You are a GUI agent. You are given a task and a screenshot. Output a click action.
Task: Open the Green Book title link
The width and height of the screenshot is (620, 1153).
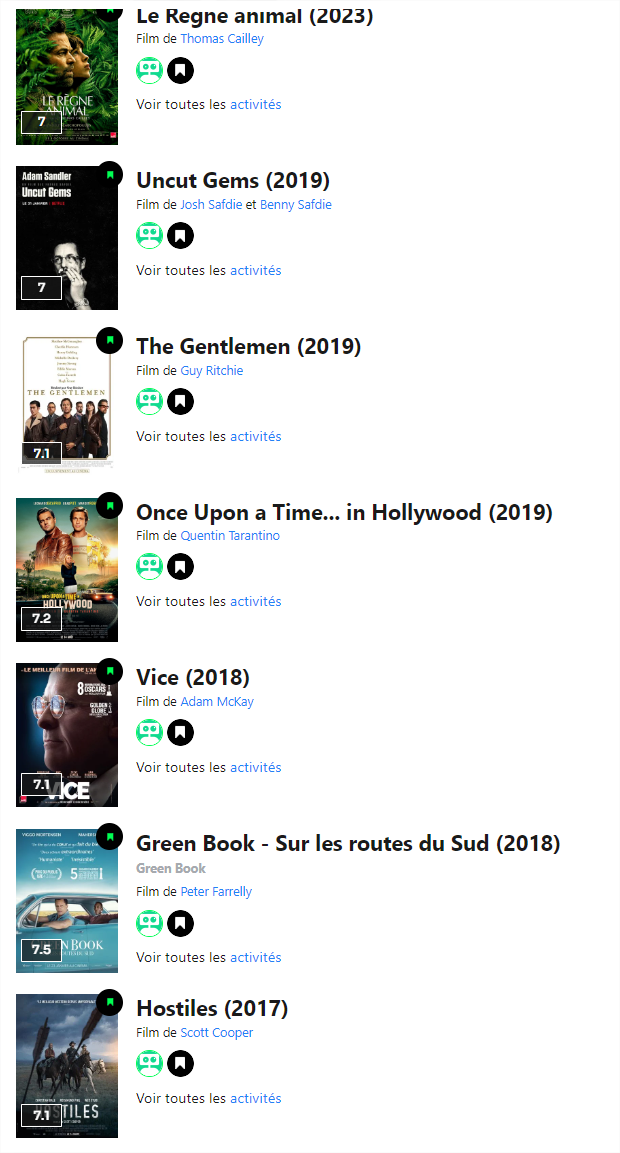348,843
